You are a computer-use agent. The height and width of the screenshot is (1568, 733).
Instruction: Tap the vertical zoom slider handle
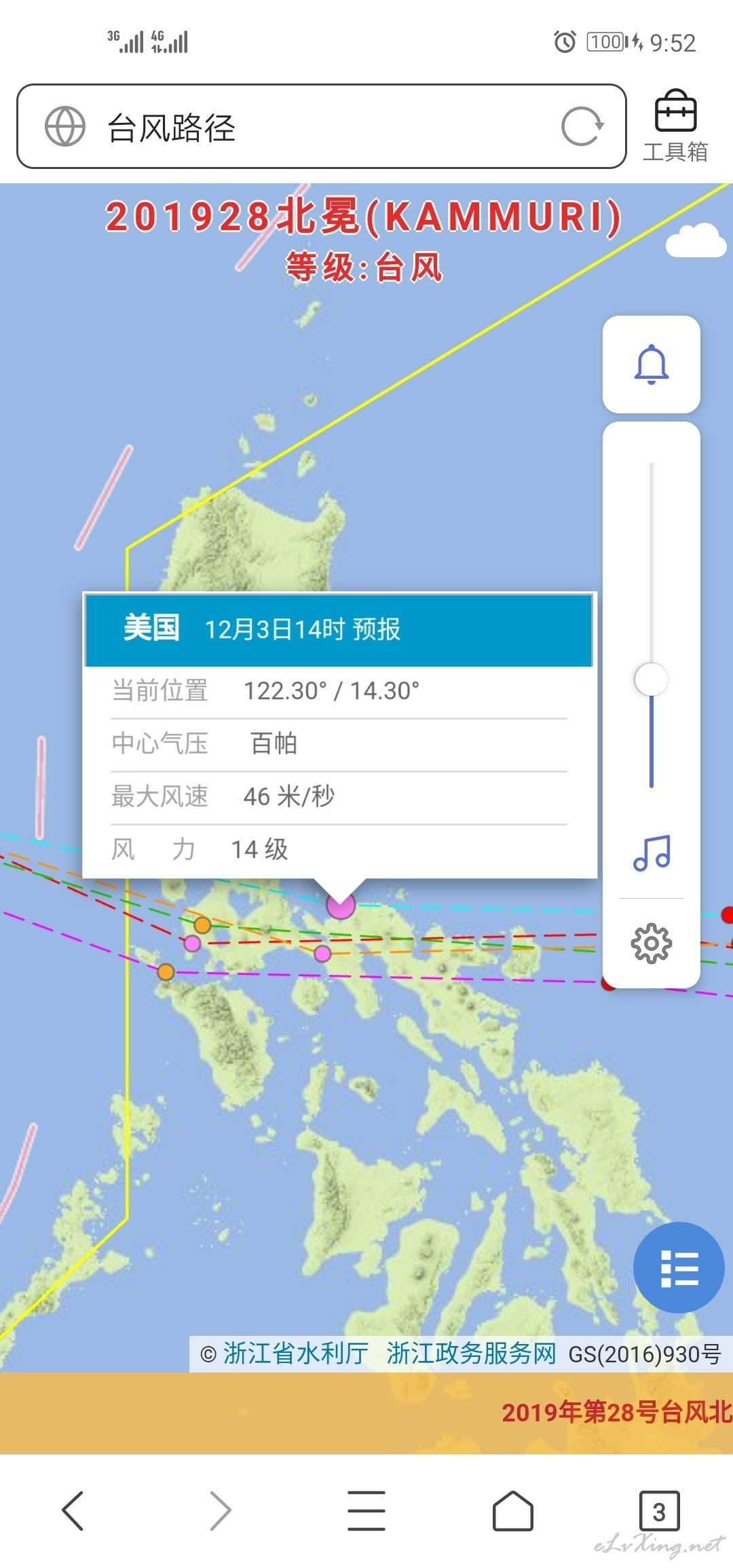click(x=652, y=679)
